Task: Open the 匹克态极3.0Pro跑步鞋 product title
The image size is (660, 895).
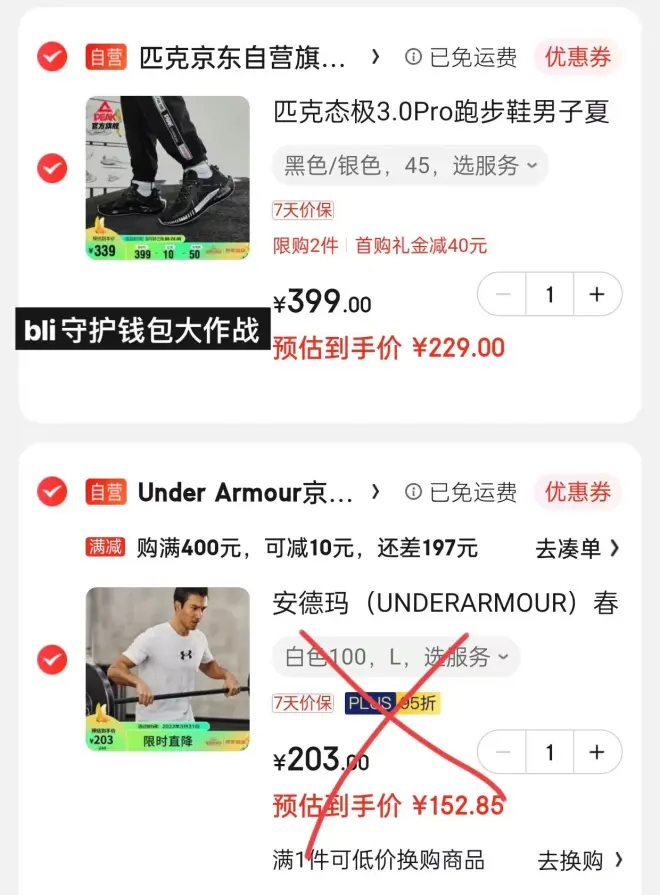Action: click(441, 112)
